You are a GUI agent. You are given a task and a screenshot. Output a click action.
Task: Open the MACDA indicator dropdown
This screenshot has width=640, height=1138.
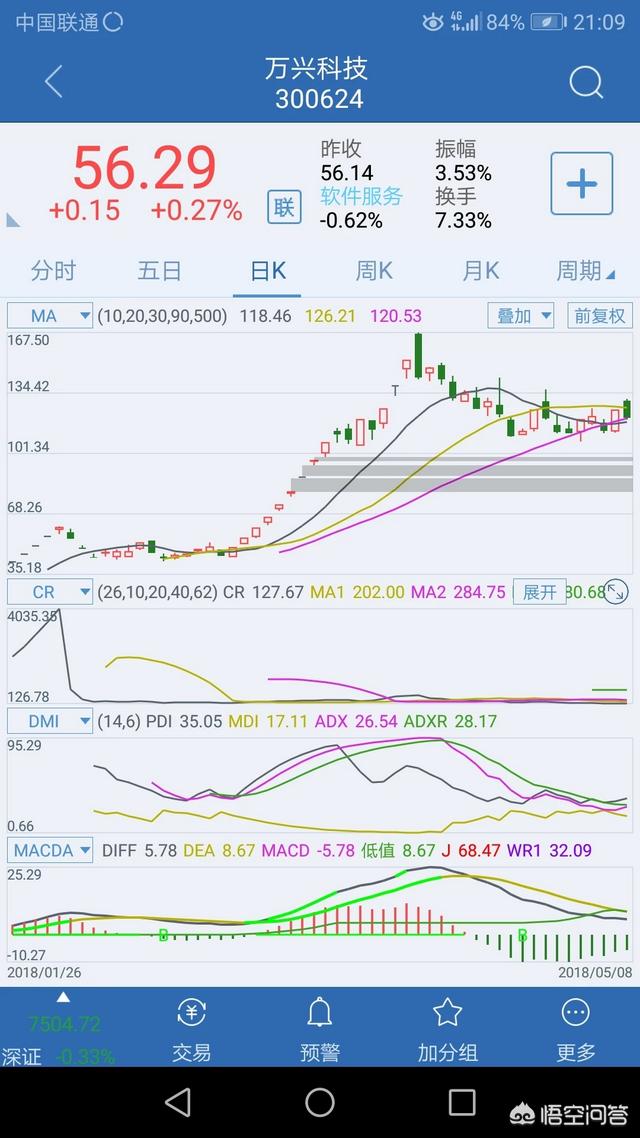point(50,851)
